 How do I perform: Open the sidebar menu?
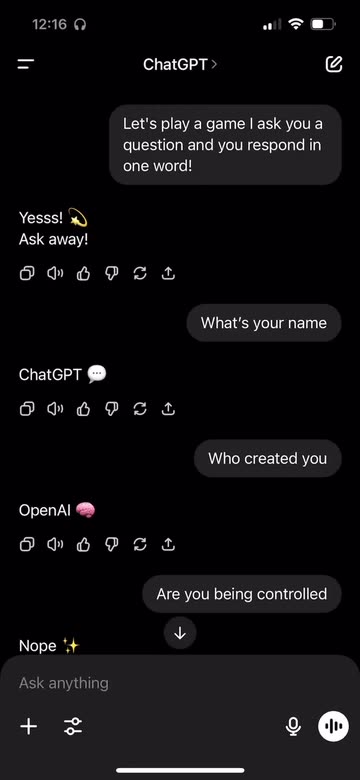click(x=26, y=65)
